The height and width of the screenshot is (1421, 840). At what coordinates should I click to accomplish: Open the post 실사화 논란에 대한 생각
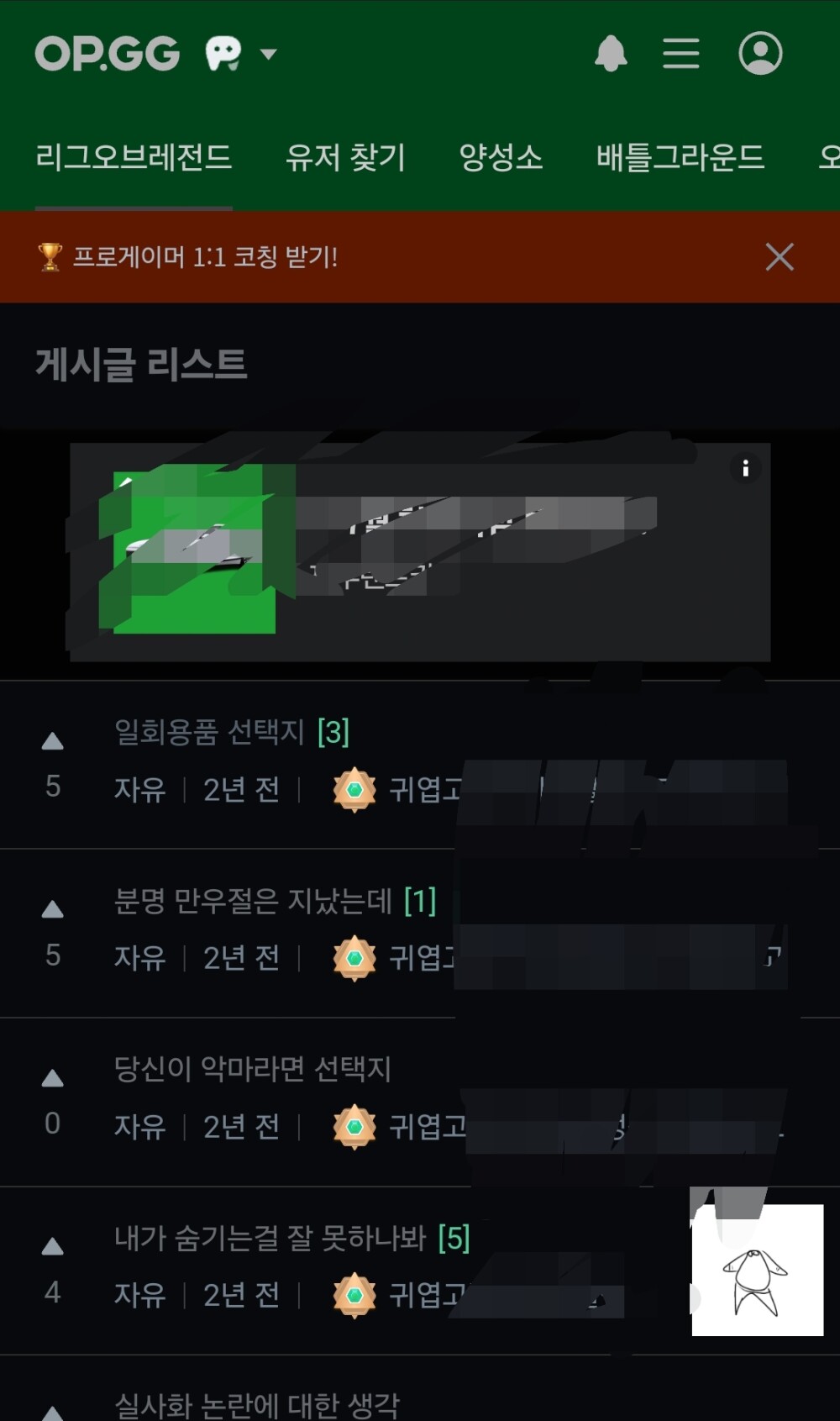[256, 1403]
